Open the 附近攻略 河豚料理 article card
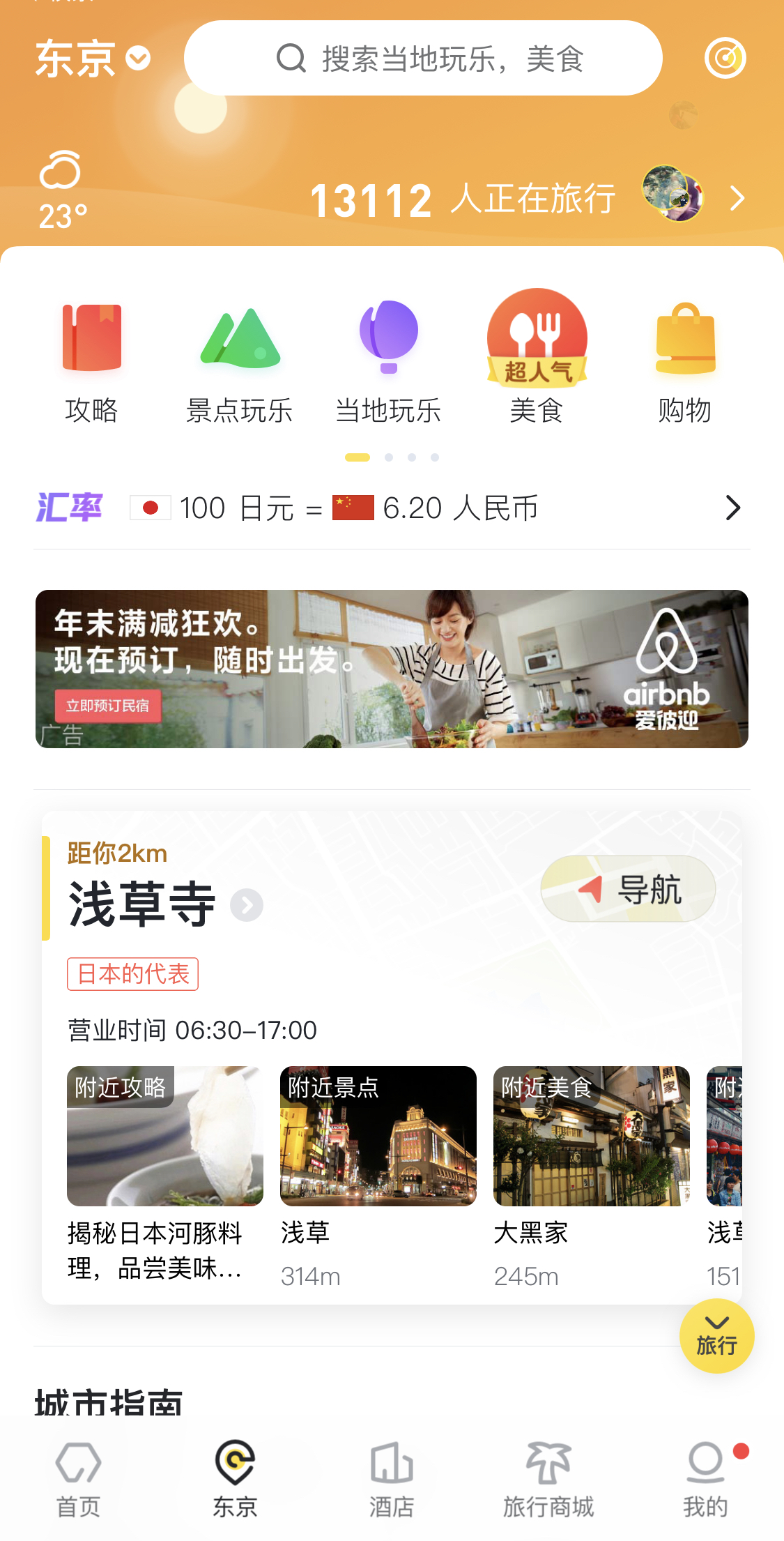The width and height of the screenshot is (784, 1541). [164, 1173]
